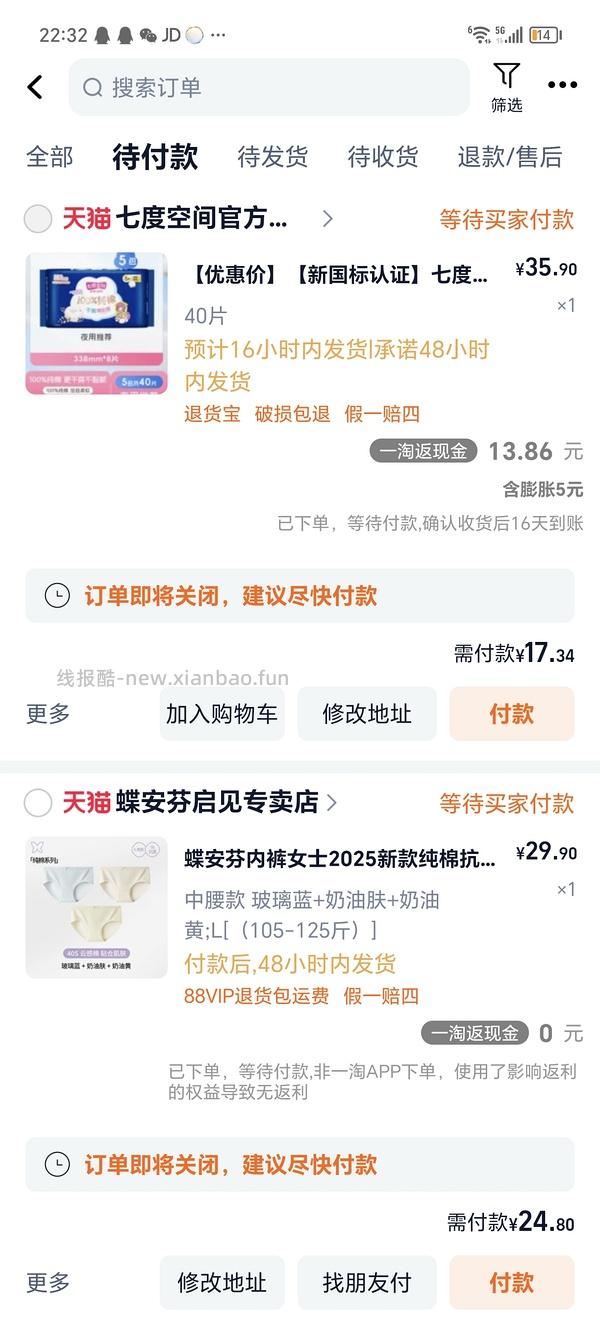Select the 蝶安芬启见专卖店 order checkbox
Viewport: 600px width, 1323px height.
pyautogui.click(x=38, y=802)
